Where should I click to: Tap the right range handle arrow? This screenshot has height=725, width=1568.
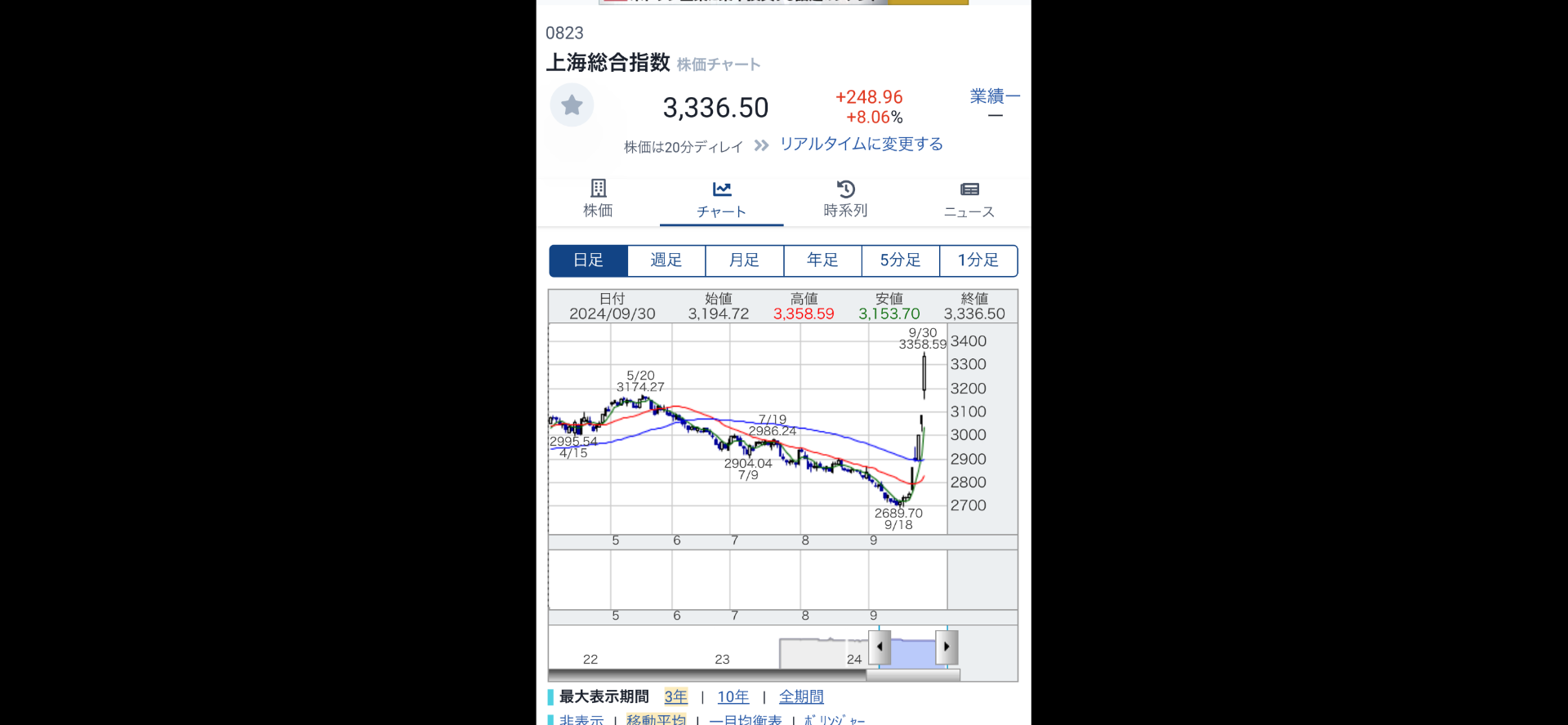click(x=947, y=647)
